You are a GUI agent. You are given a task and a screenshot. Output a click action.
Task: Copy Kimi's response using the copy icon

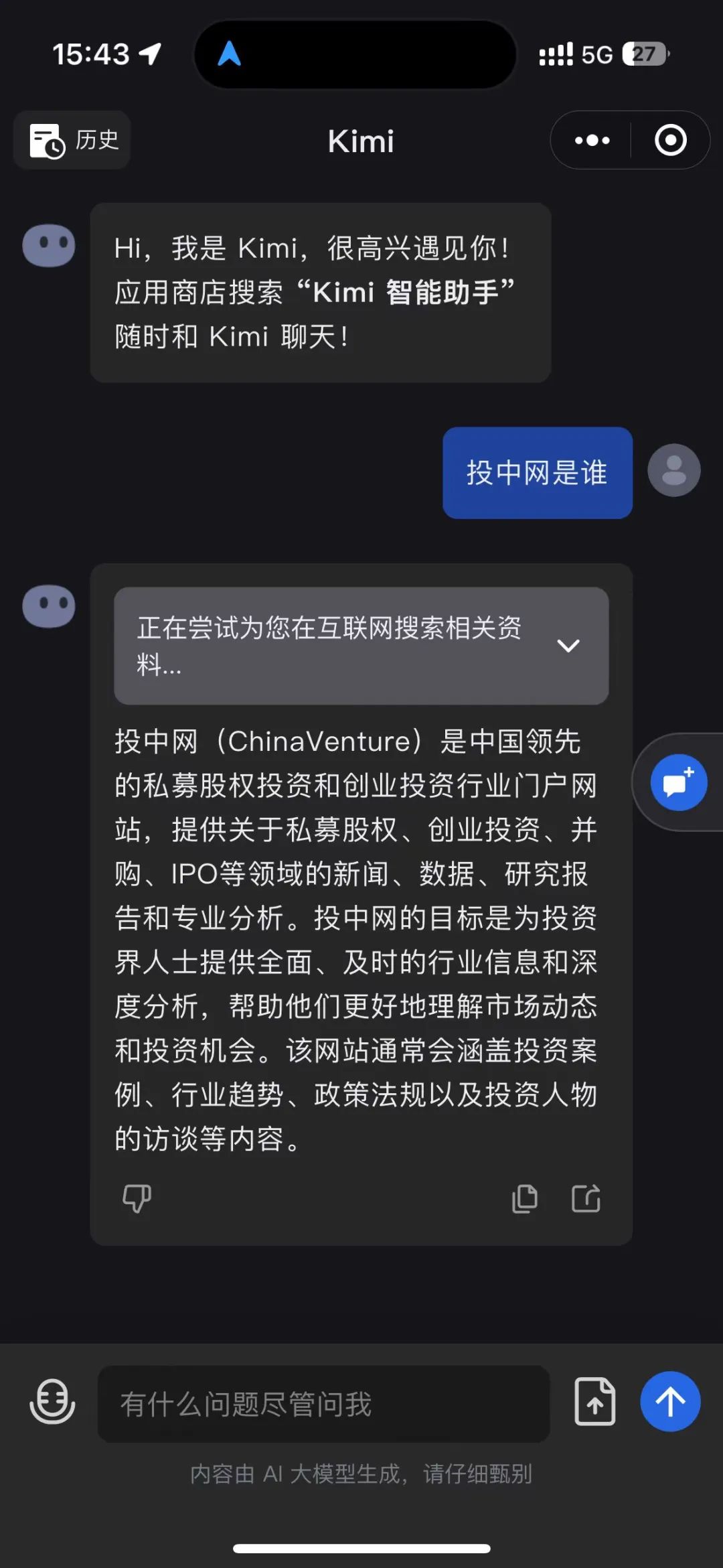[525, 1199]
